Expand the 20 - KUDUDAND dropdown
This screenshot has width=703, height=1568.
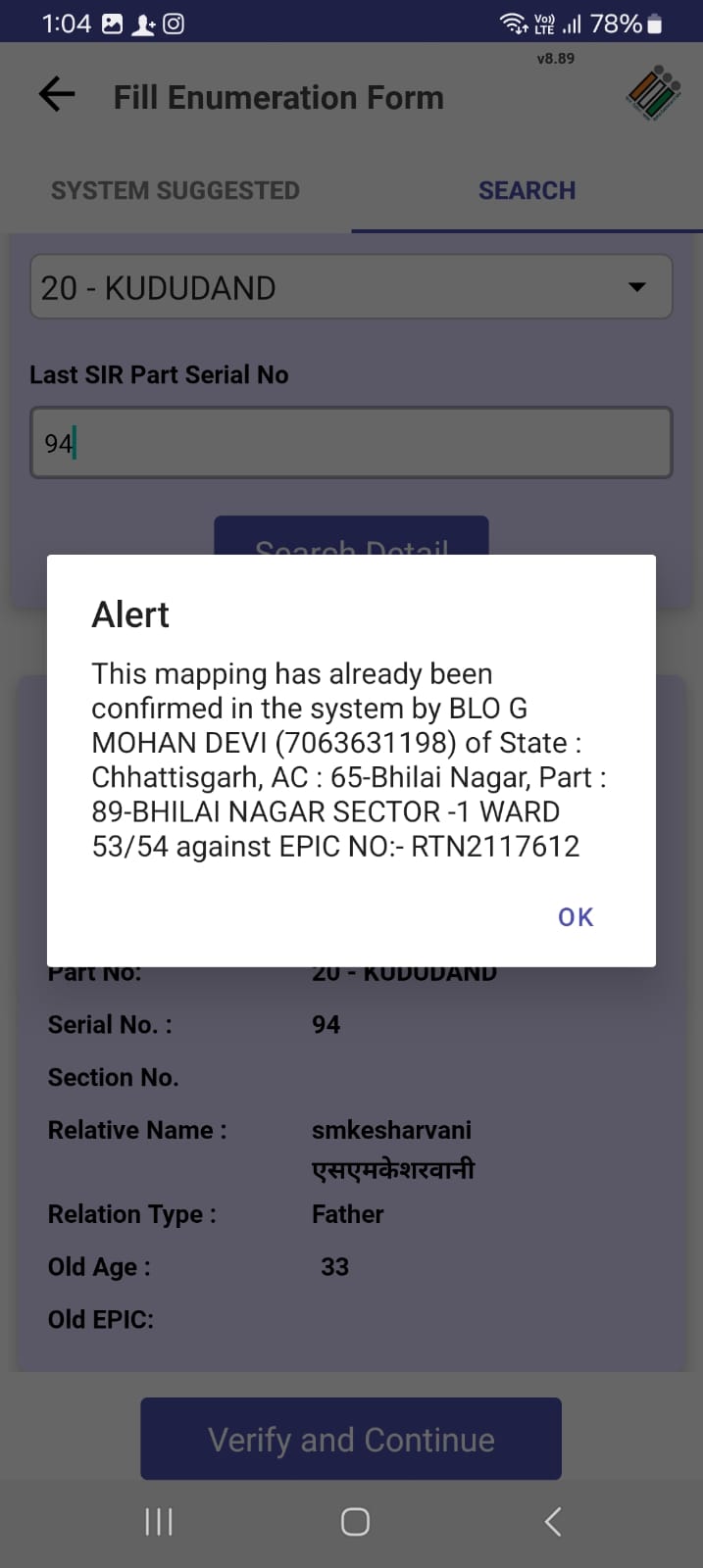pyautogui.click(x=351, y=287)
